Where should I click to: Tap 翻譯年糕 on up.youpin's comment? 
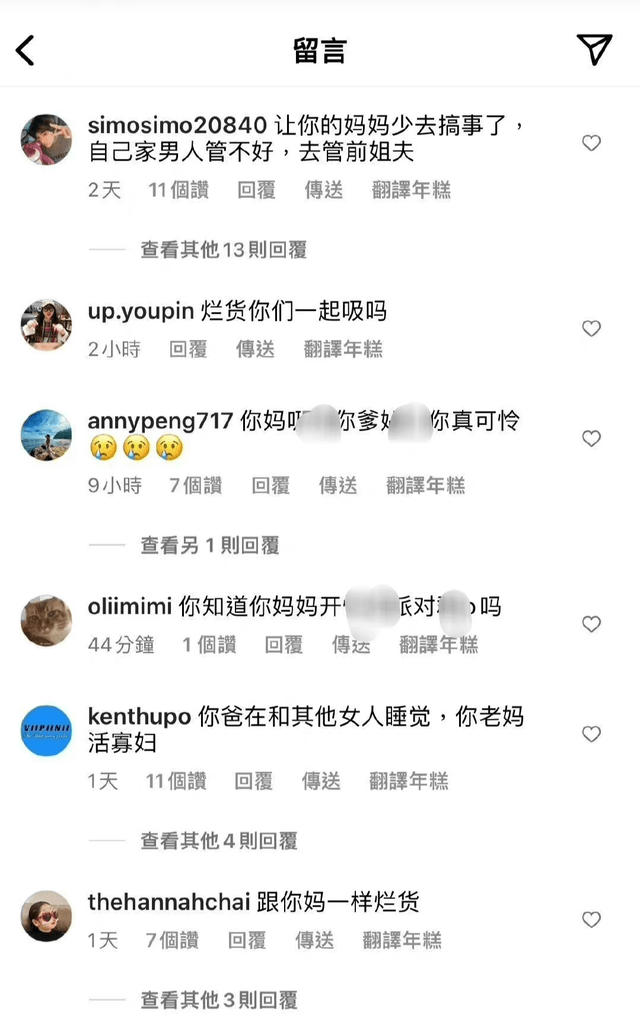tap(343, 349)
